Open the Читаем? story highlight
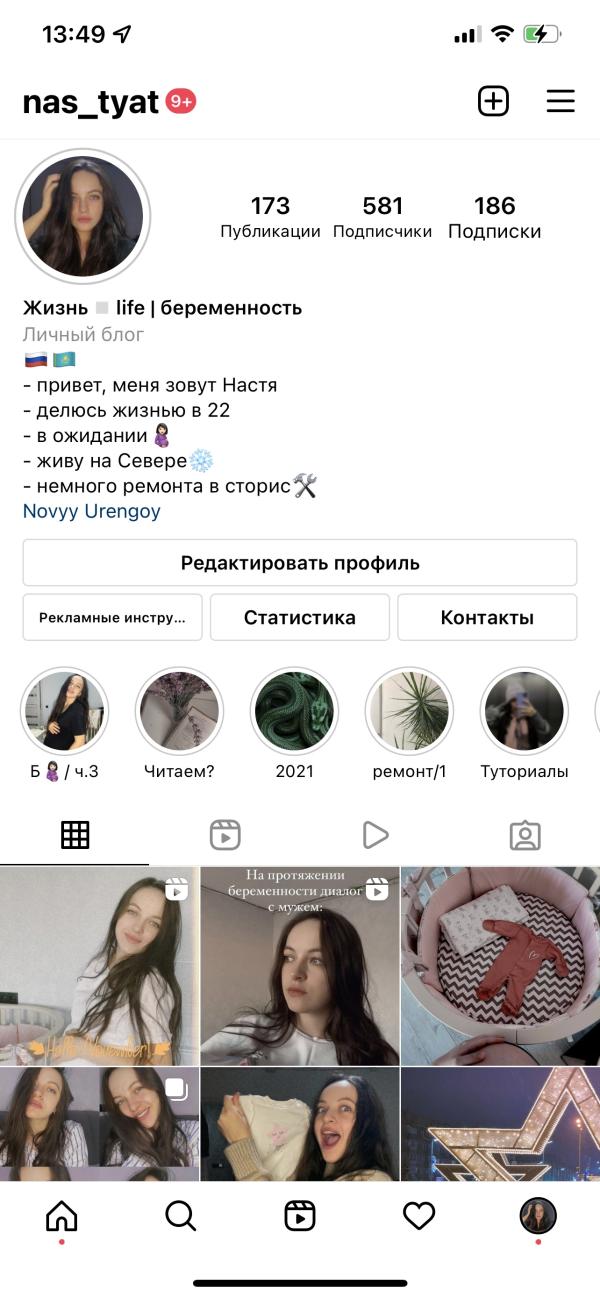The height and width of the screenshot is (1297, 600). (x=179, y=724)
